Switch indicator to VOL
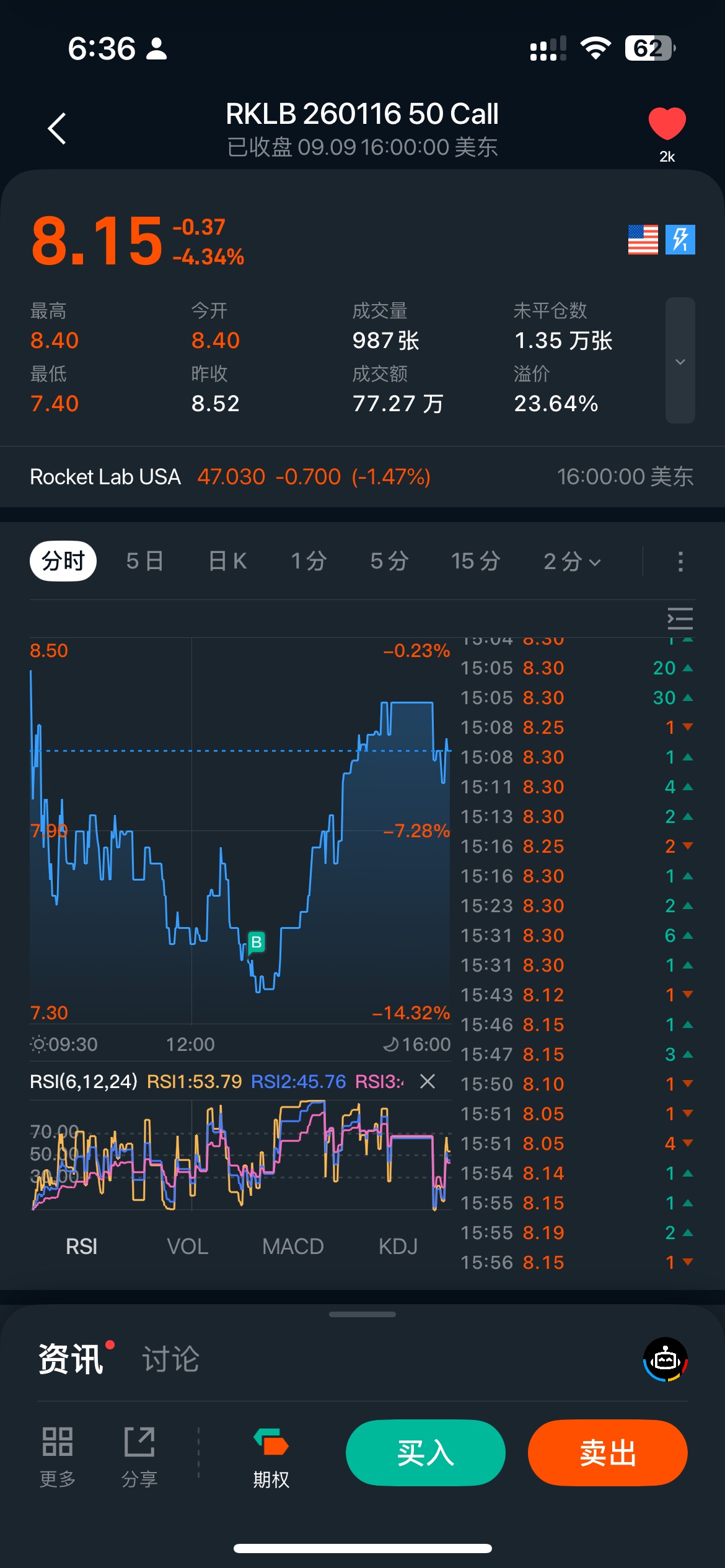The height and width of the screenshot is (1568, 725). tap(187, 1247)
